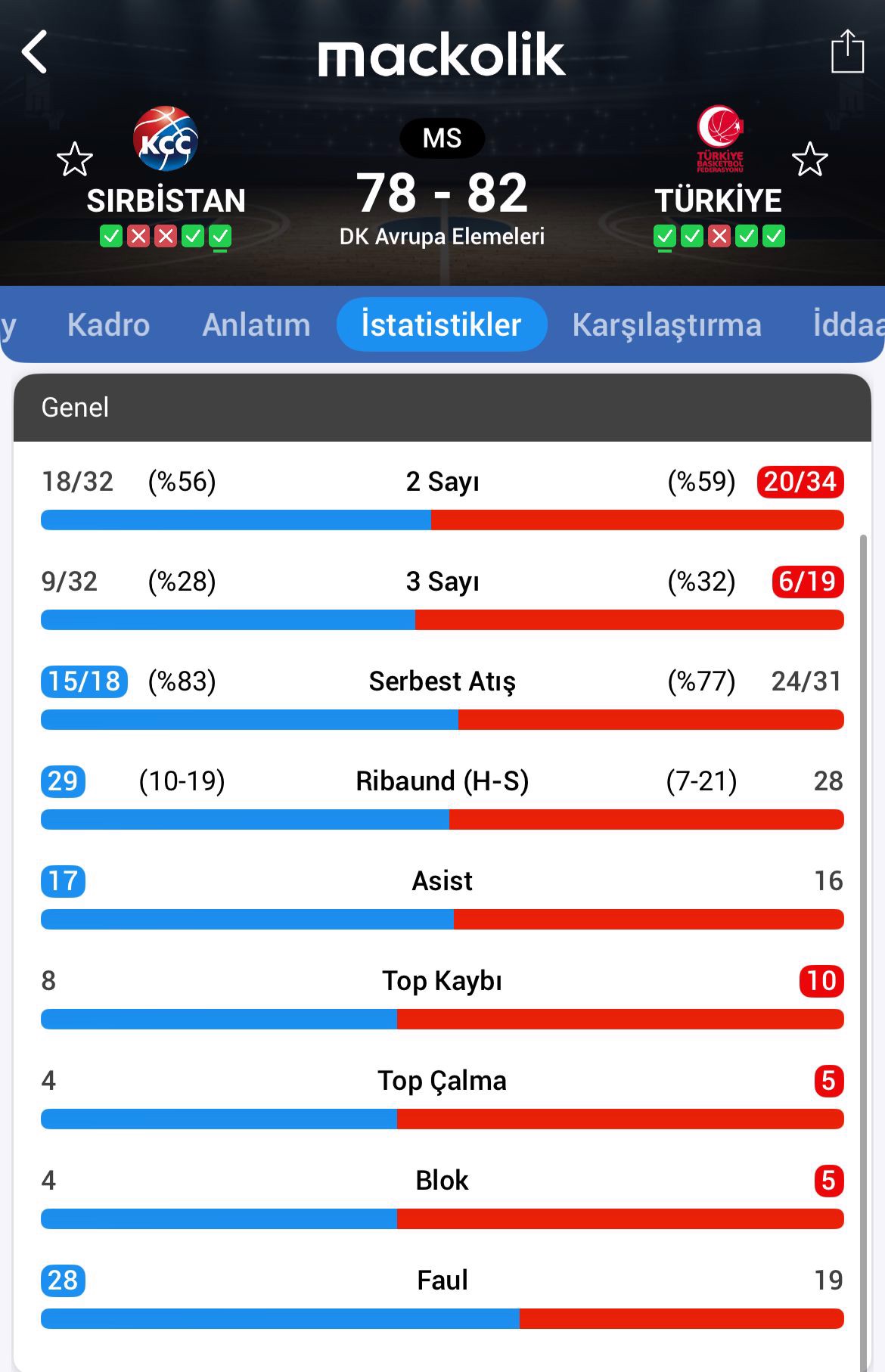Add Sırbistan to favorites with the star
The image size is (885, 1372).
coord(74,160)
